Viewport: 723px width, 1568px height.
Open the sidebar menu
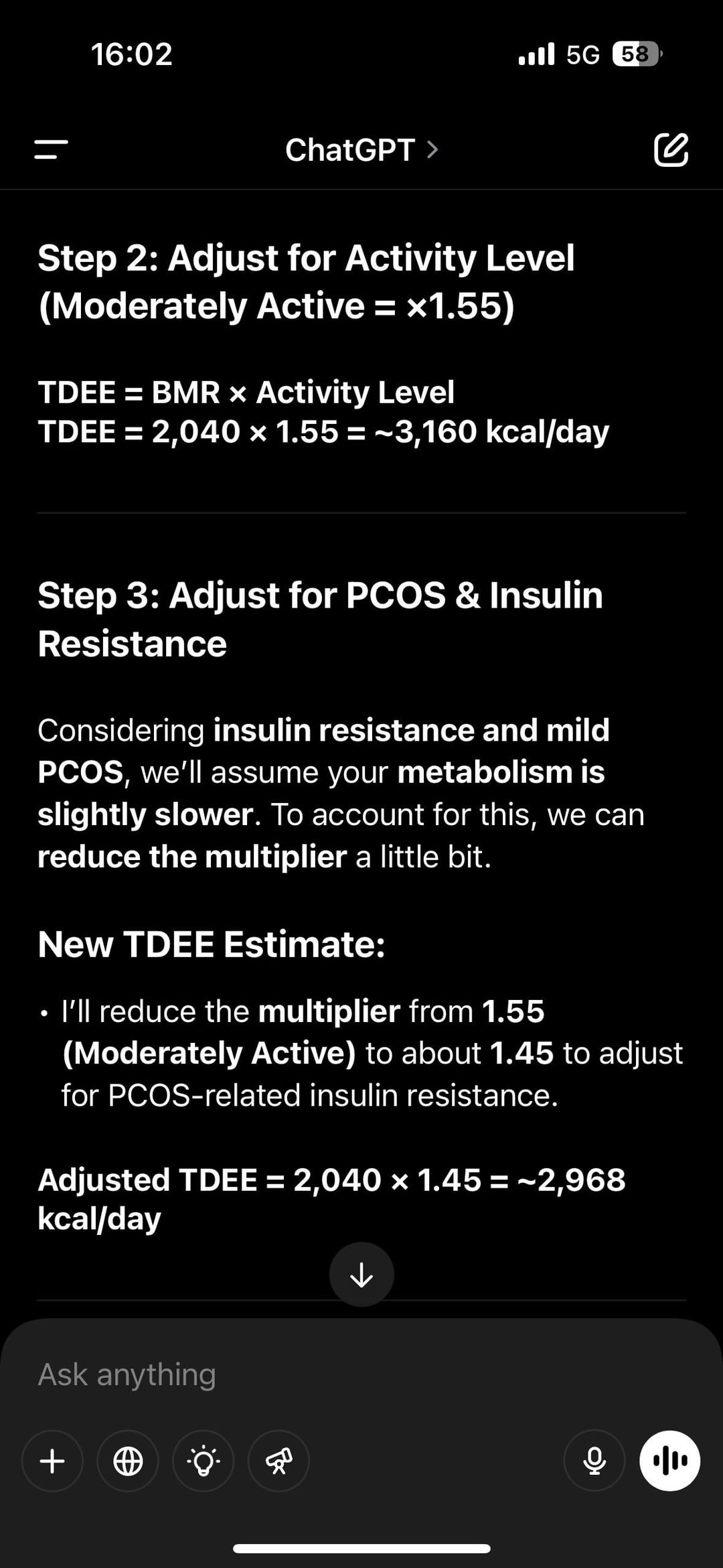(52, 149)
